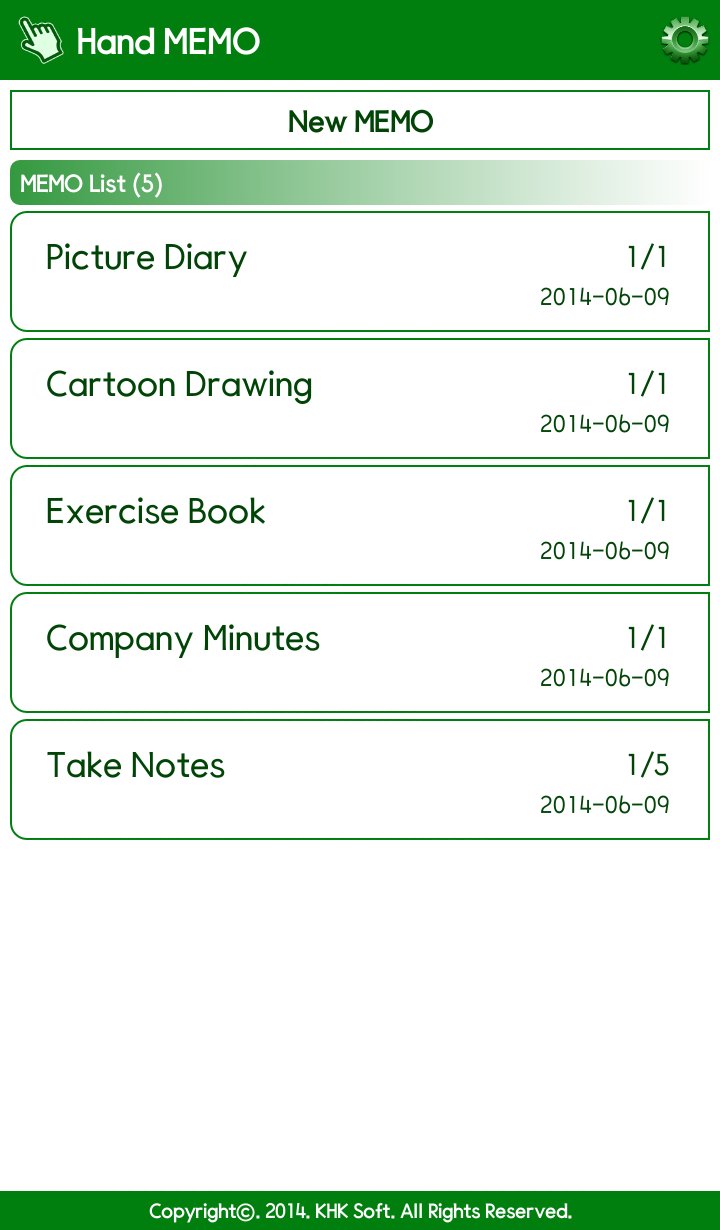
Task: Open the Exercise Book memo
Action: (x=360, y=525)
